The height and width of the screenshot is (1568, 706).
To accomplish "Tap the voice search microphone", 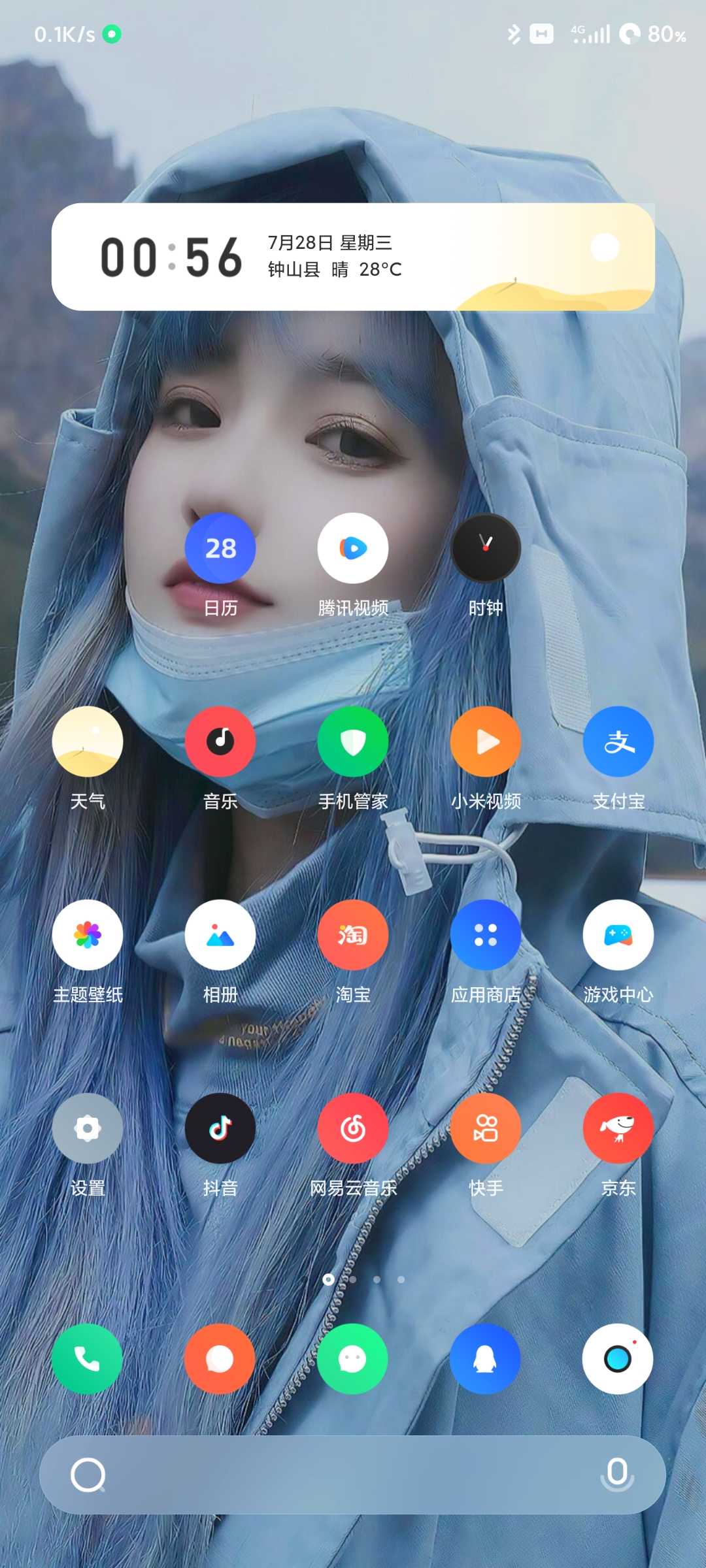I will click(617, 1475).
